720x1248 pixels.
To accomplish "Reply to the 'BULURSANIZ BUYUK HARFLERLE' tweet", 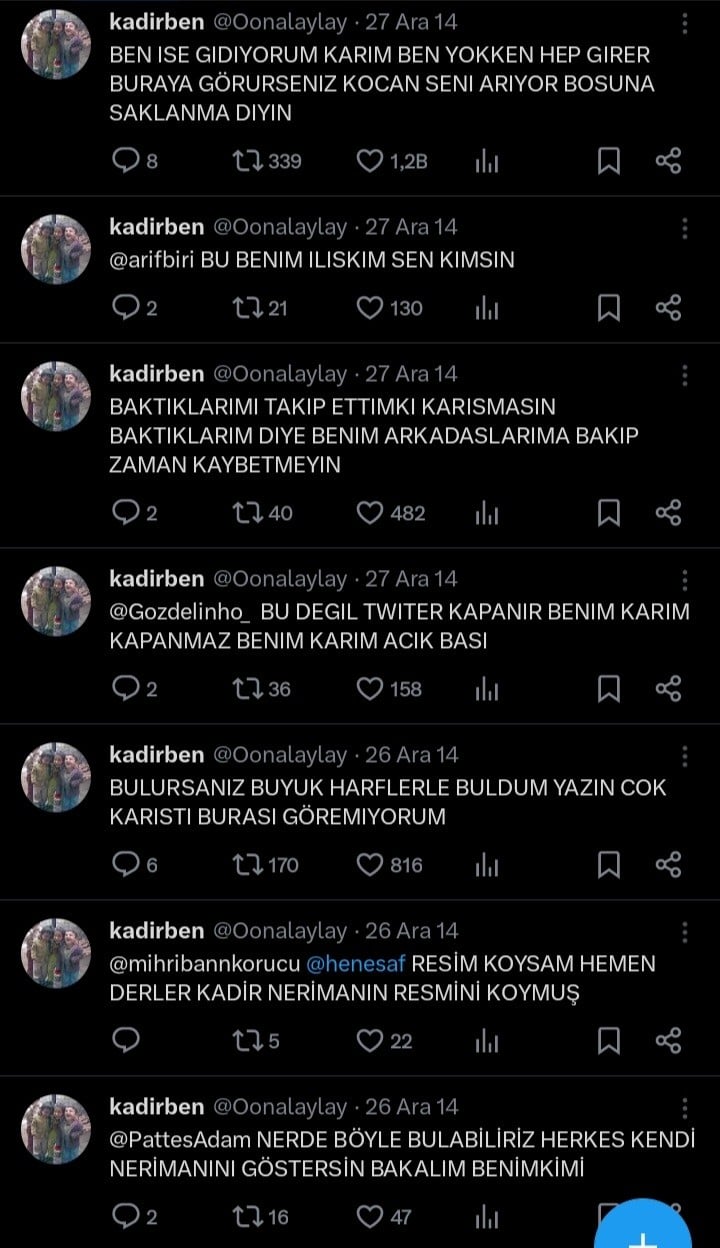I will [x=126, y=865].
